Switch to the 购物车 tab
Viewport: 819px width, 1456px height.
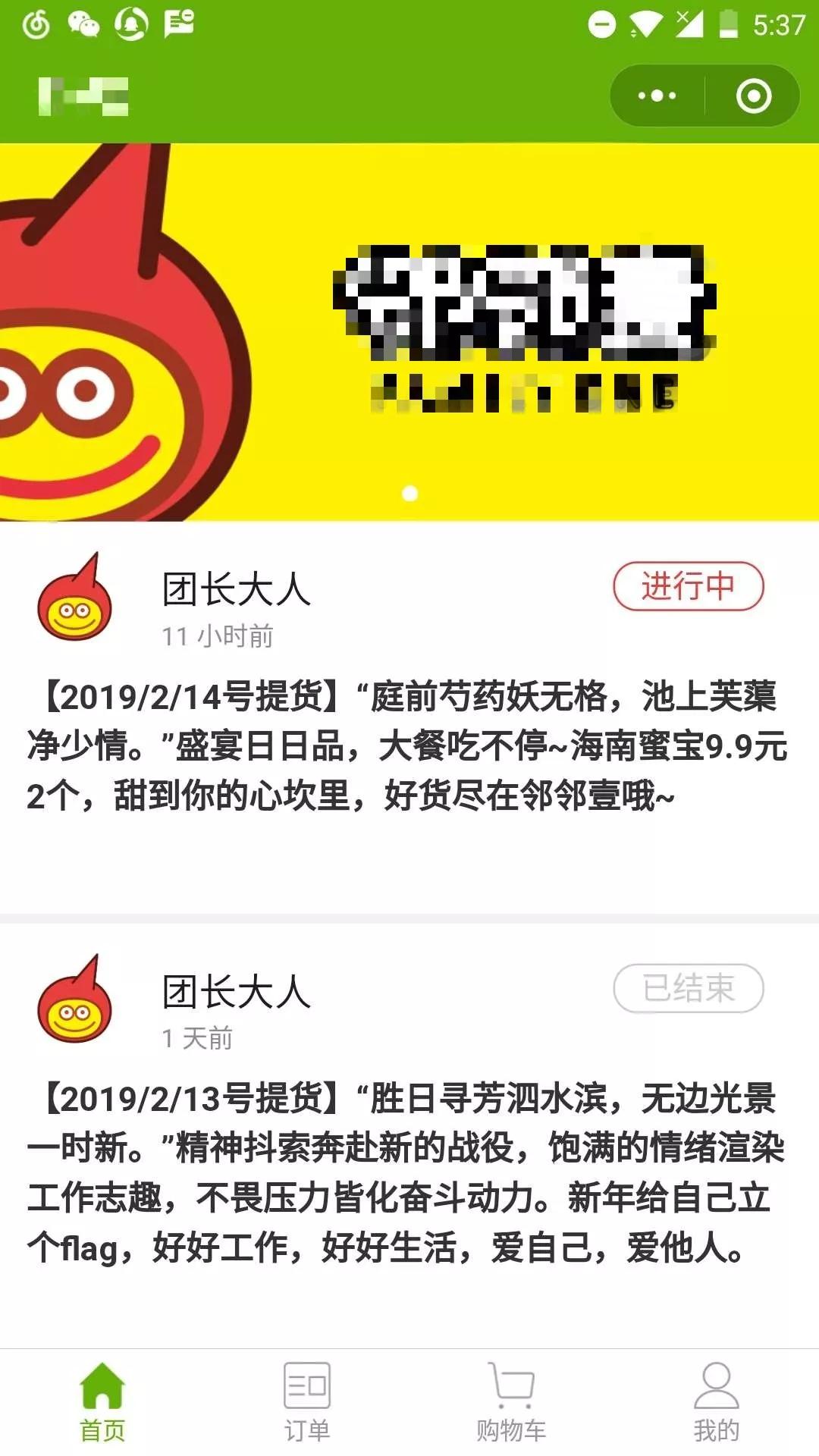(x=511, y=1401)
